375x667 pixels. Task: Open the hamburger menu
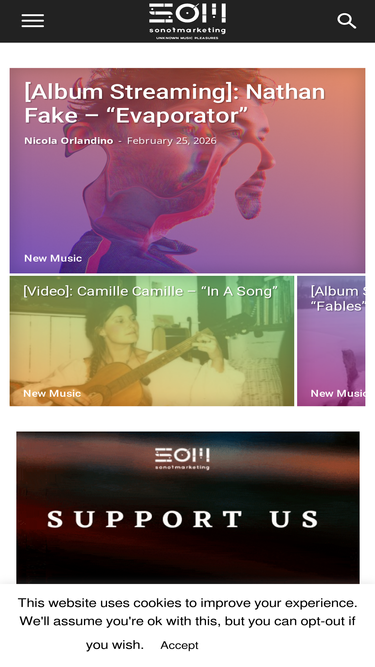33,20
